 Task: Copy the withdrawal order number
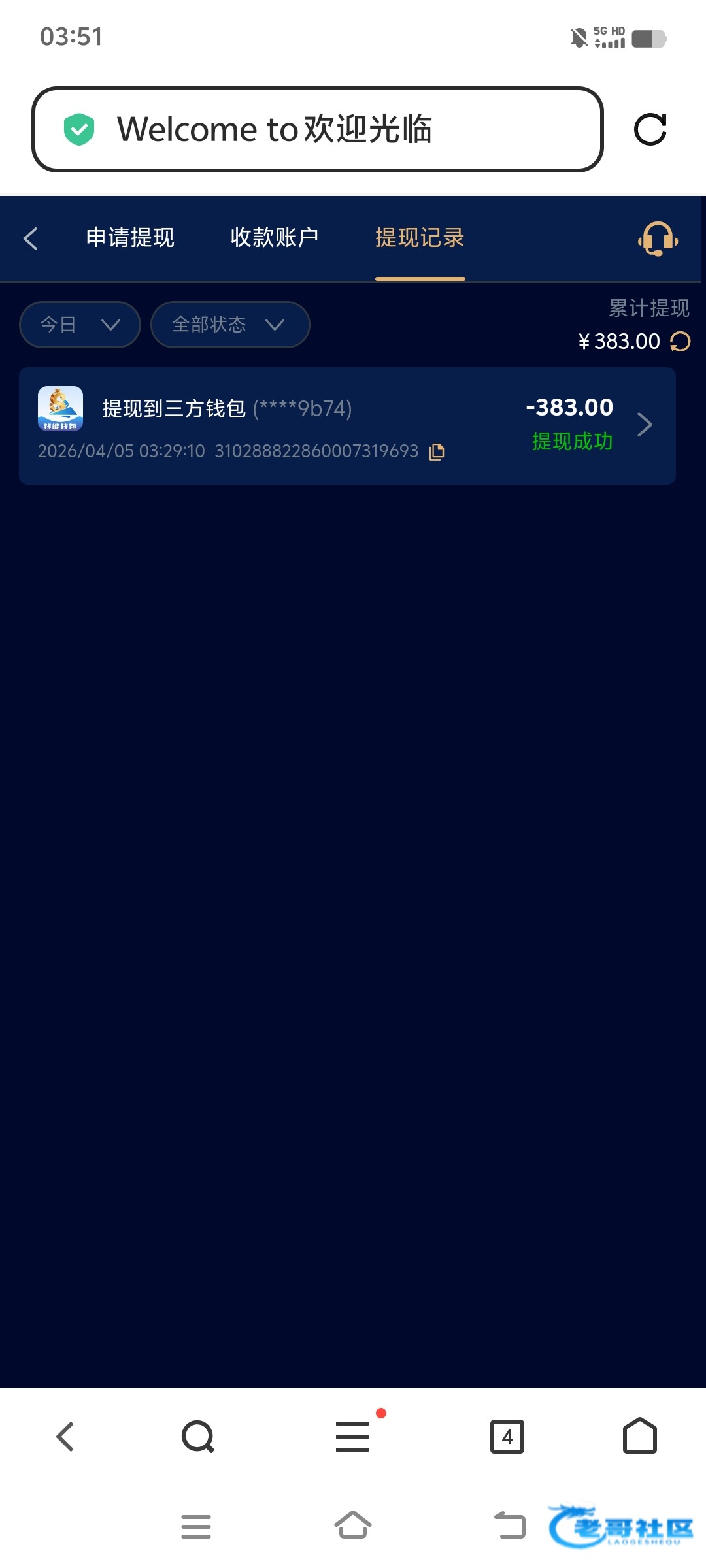(437, 451)
